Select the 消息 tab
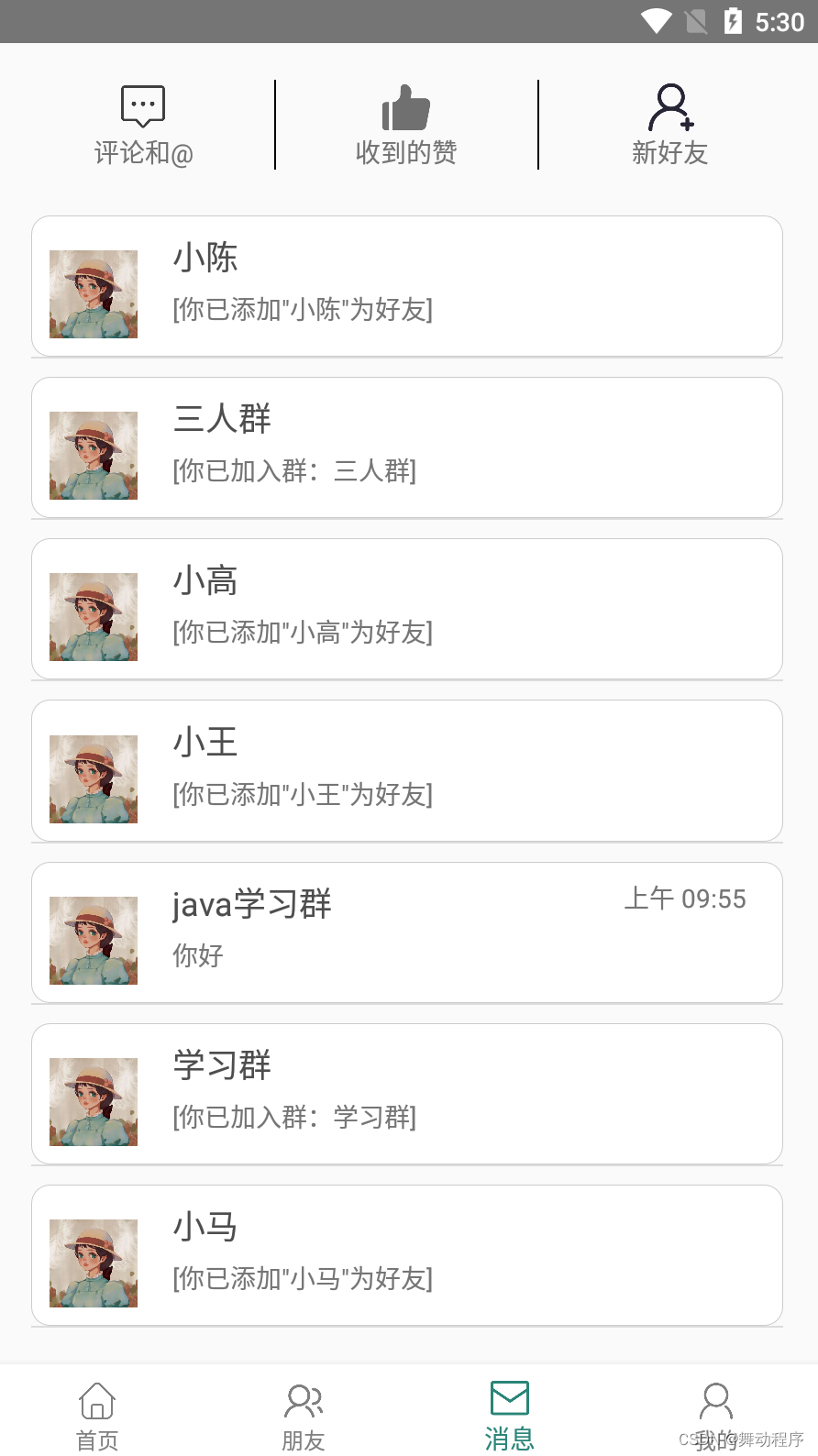The image size is (818, 1456). point(510,1415)
